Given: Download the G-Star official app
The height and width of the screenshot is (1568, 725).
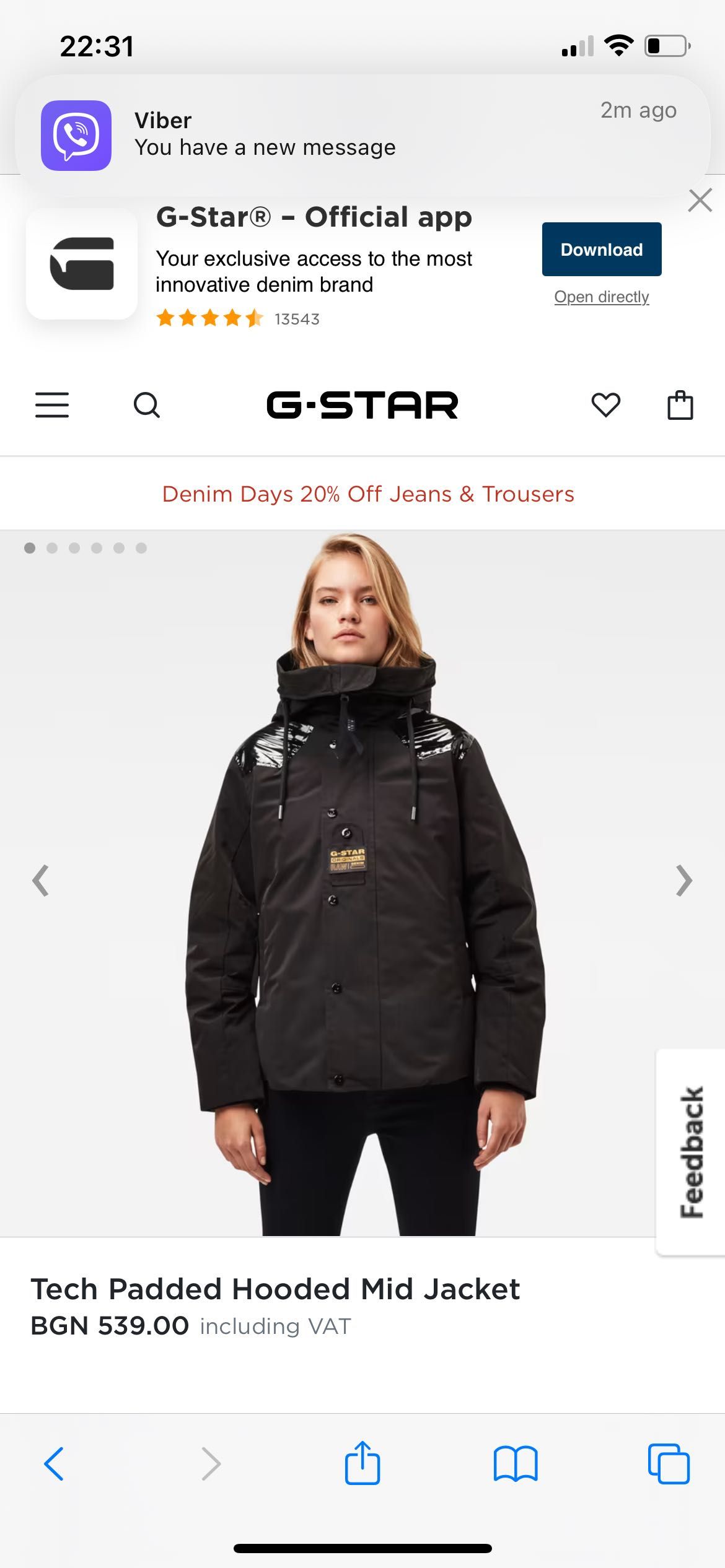Looking at the screenshot, I should [x=601, y=249].
